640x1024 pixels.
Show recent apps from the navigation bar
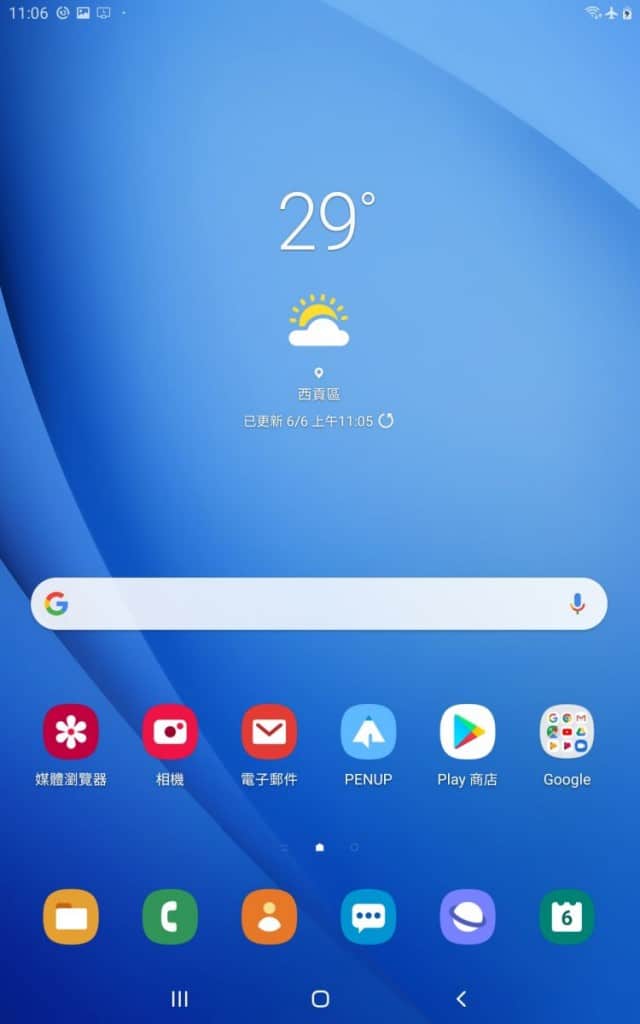tap(180, 998)
